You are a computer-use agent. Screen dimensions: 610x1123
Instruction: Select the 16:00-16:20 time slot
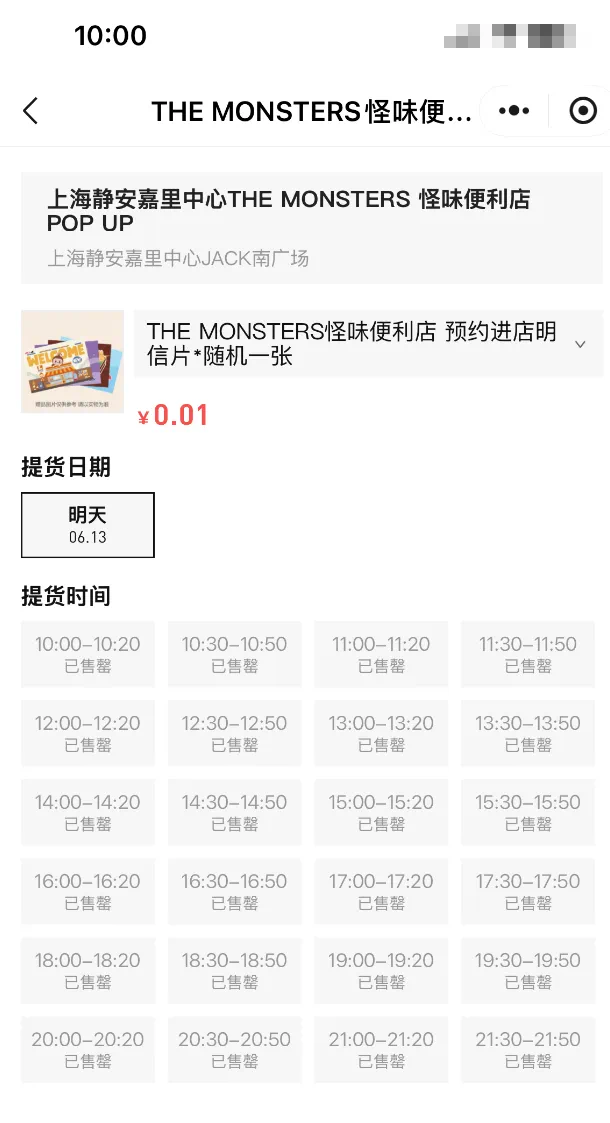pos(88,891)
